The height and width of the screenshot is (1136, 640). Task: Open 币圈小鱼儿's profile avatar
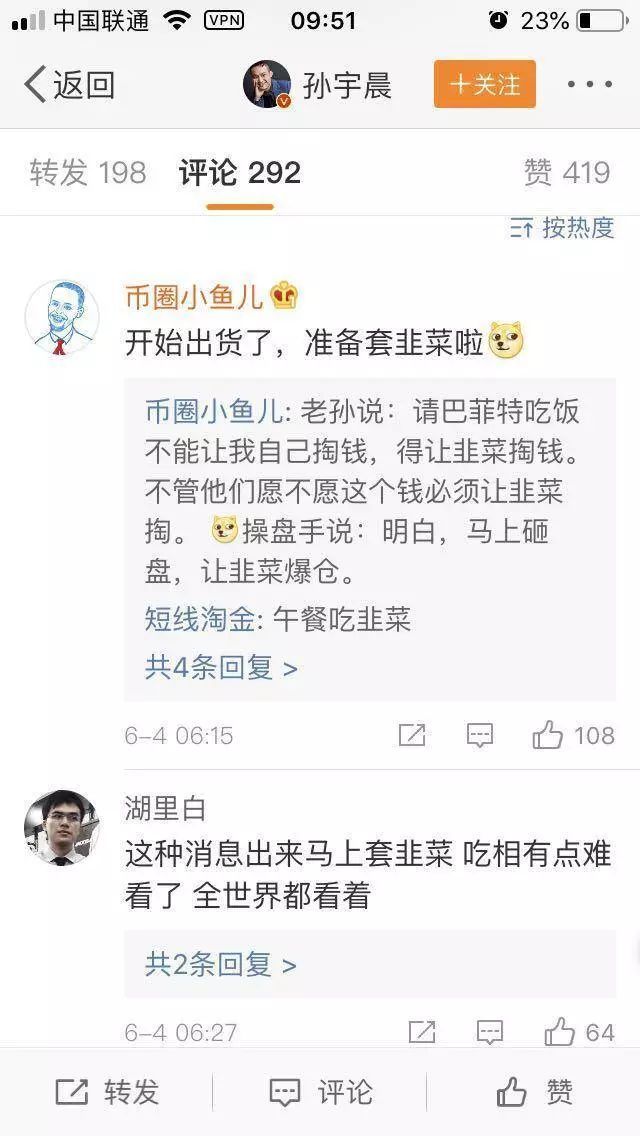[x=62, y=317]
